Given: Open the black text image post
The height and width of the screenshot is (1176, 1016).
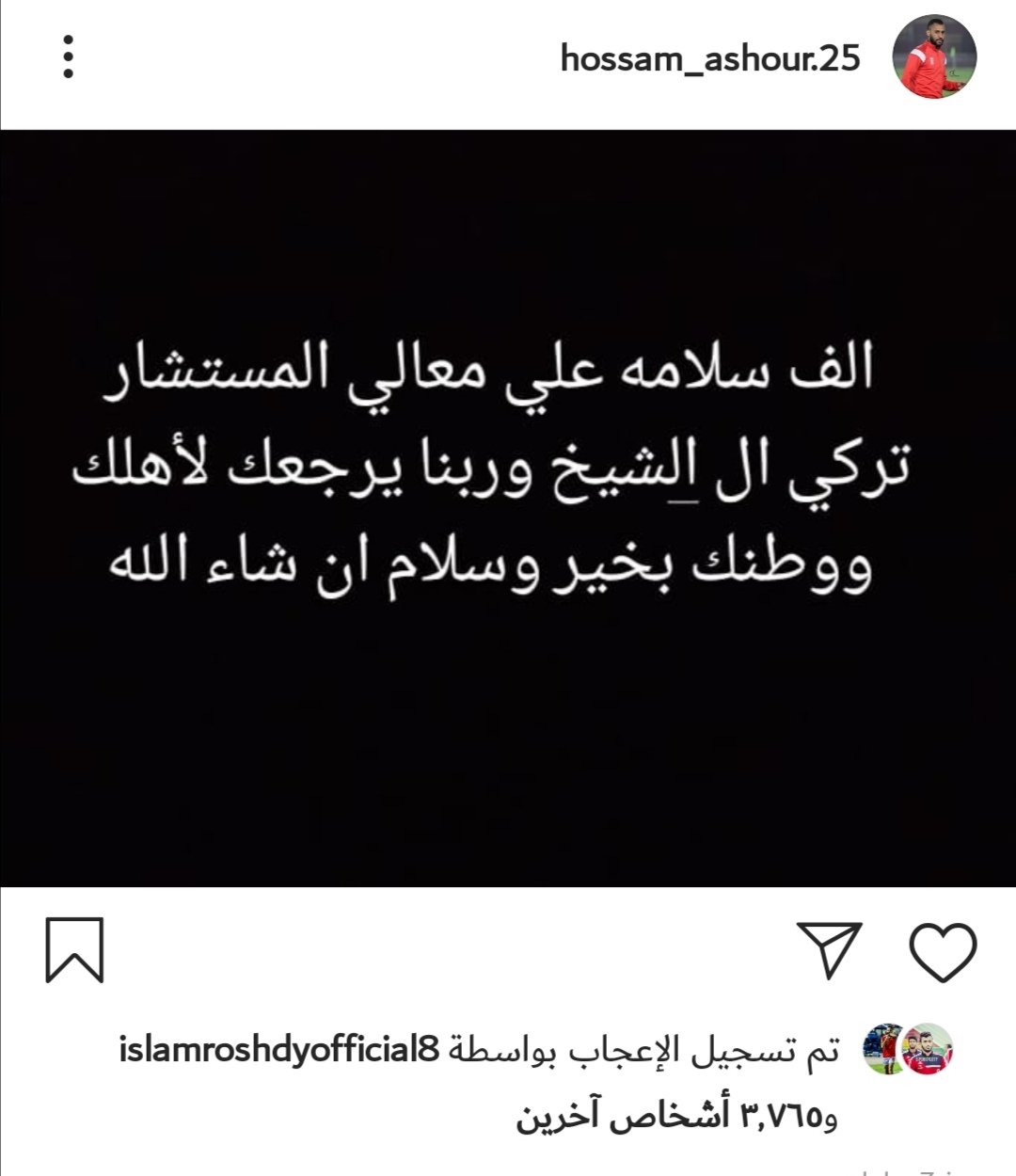Looking at the screenshot, I should click(x=508, y=508).
